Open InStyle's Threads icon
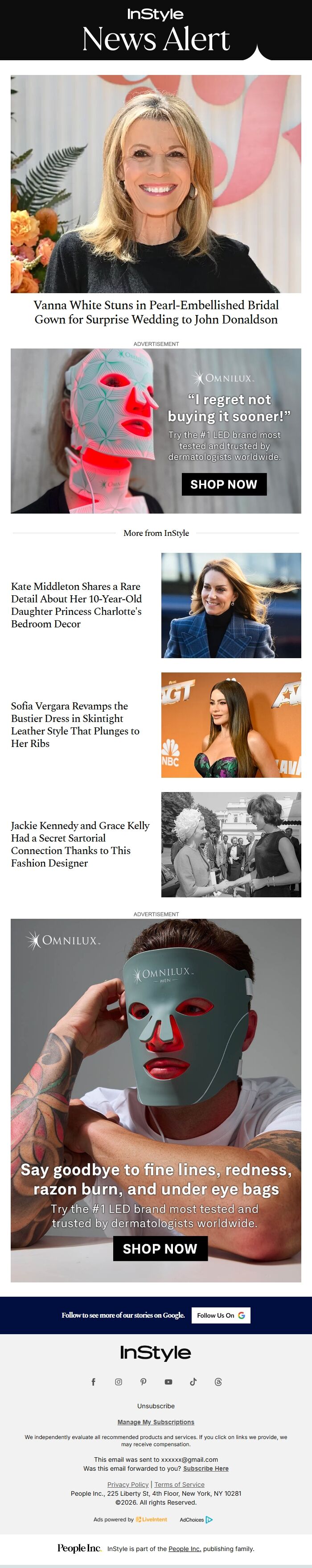The height and width of the screenshot is (1568, 312). click(218, 1381)
